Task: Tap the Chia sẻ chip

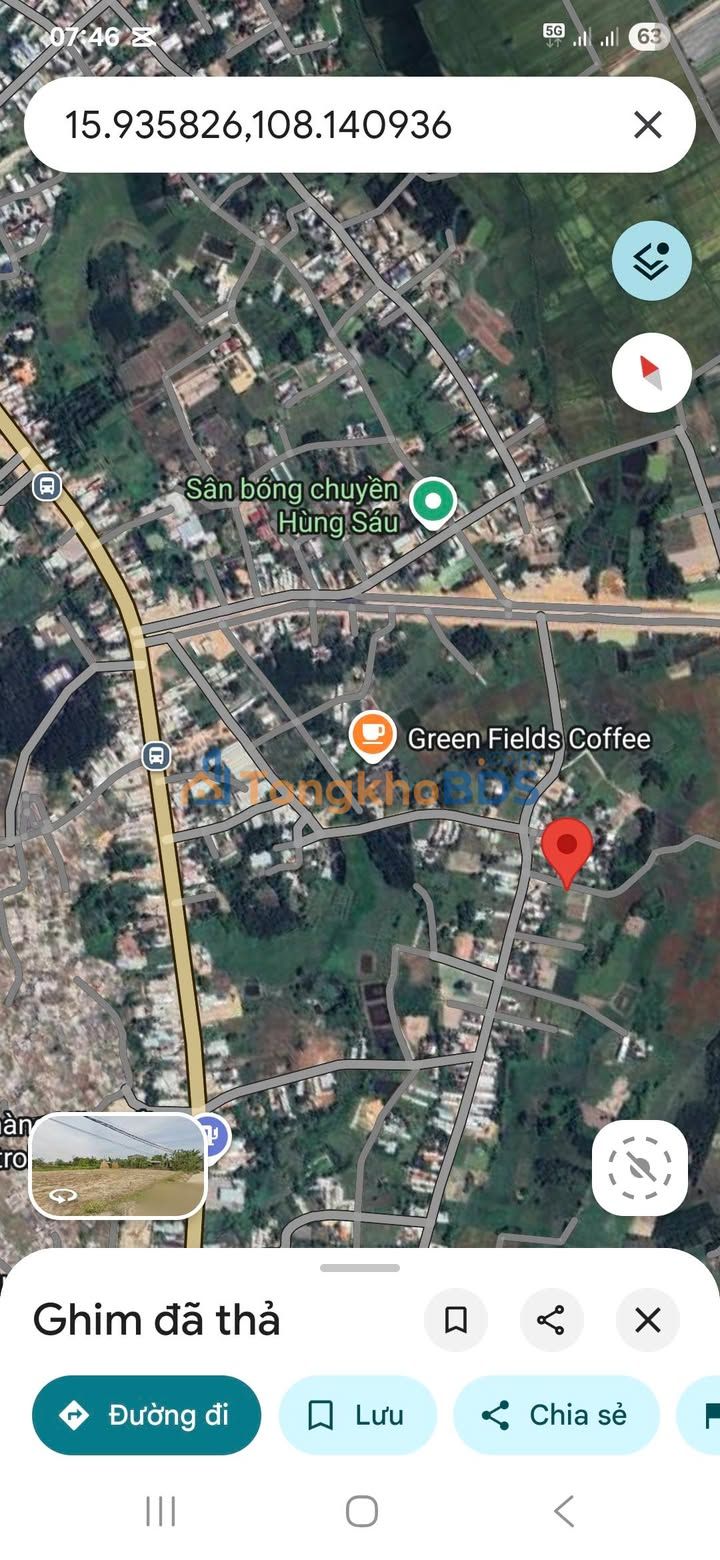Action: [x=556, y=1415]
